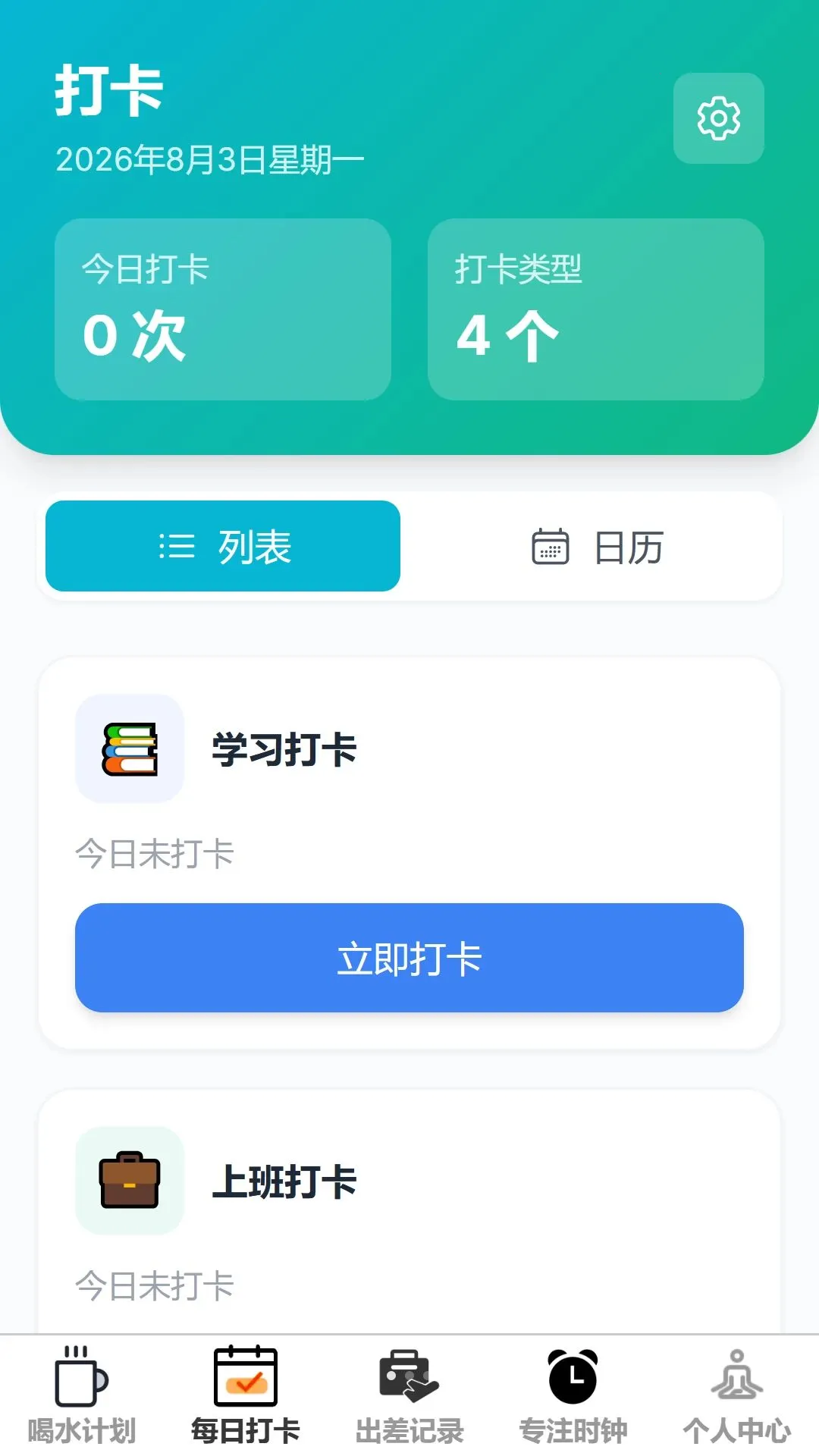Switch to the 专注时钟 tab
This screenshot has width=819, height=1456.
(x=573, y=1396)
